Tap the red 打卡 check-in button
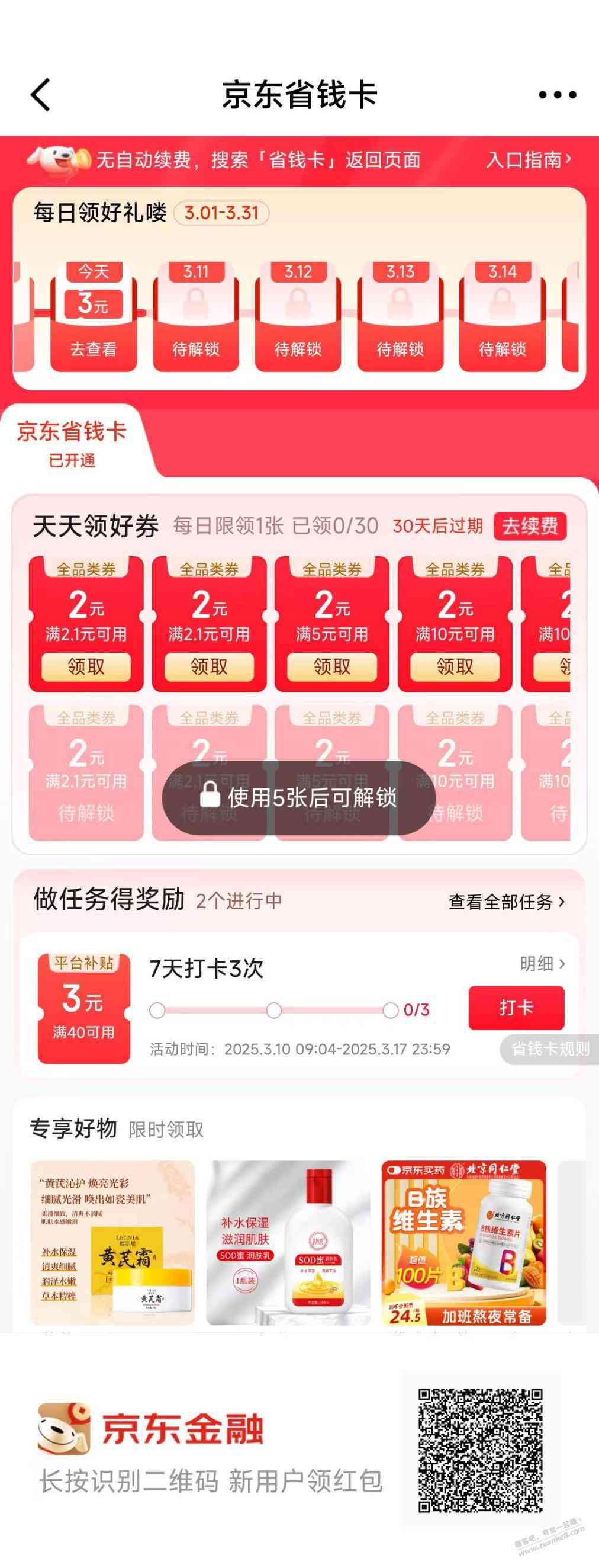 (x=516, y=1008)
